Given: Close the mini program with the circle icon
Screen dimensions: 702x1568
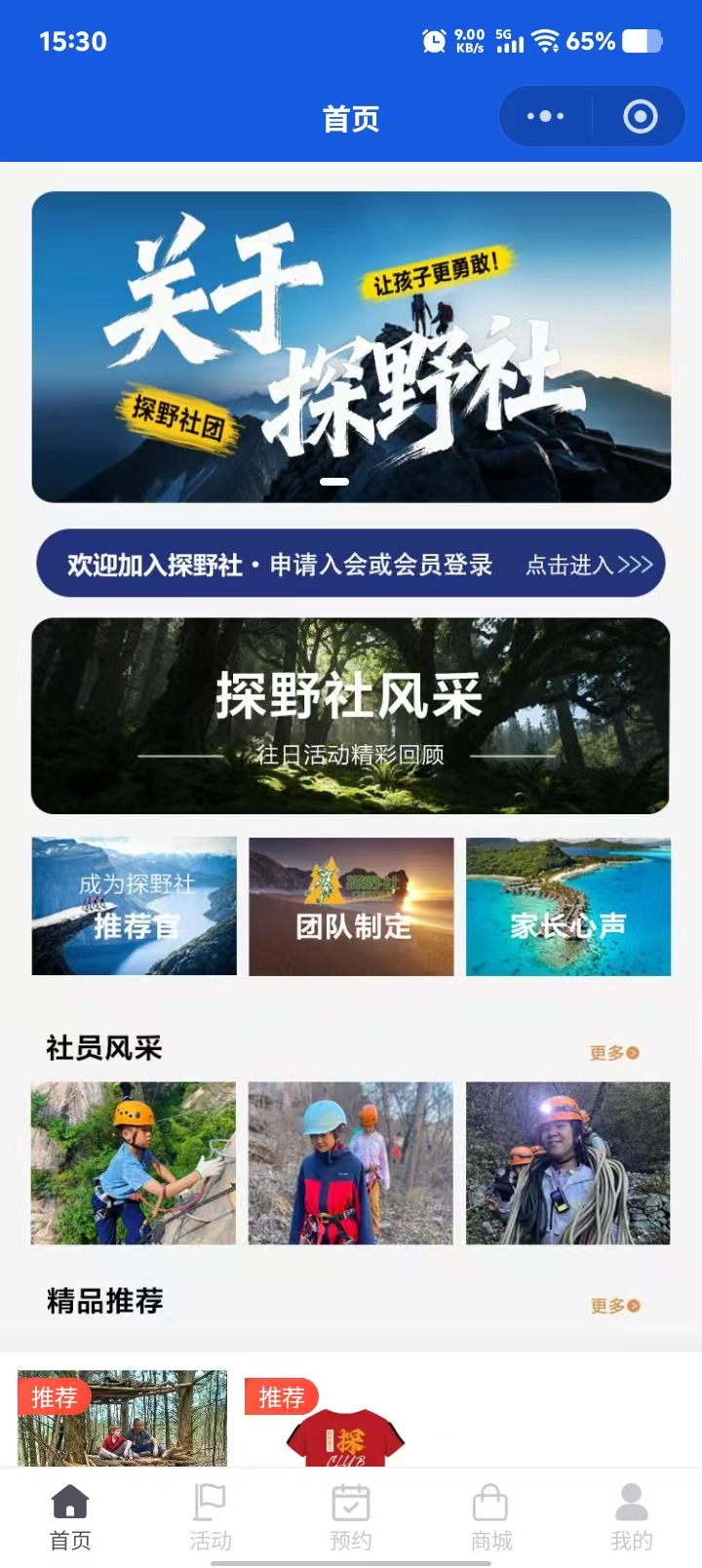Looking at the screenshot, I should point(640,117).
